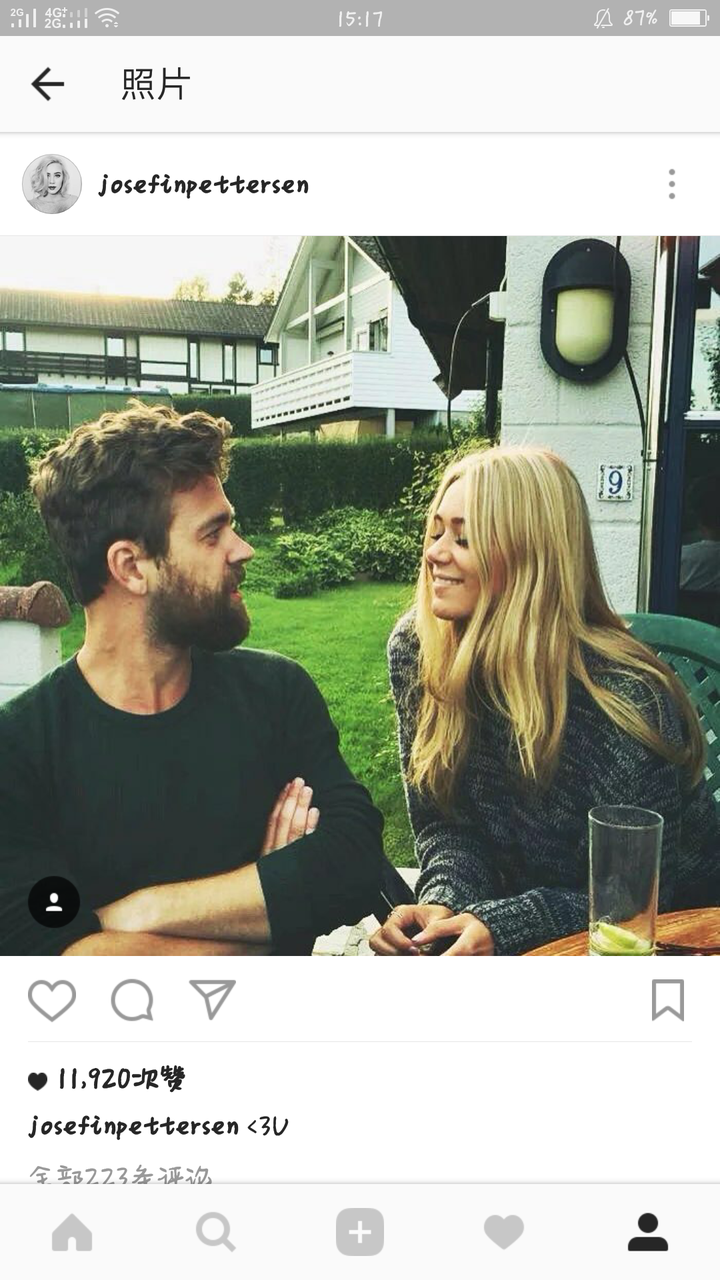The image size is (720, 1280).
Task: Show tagged people on the photo
Action: click(54, 902)
